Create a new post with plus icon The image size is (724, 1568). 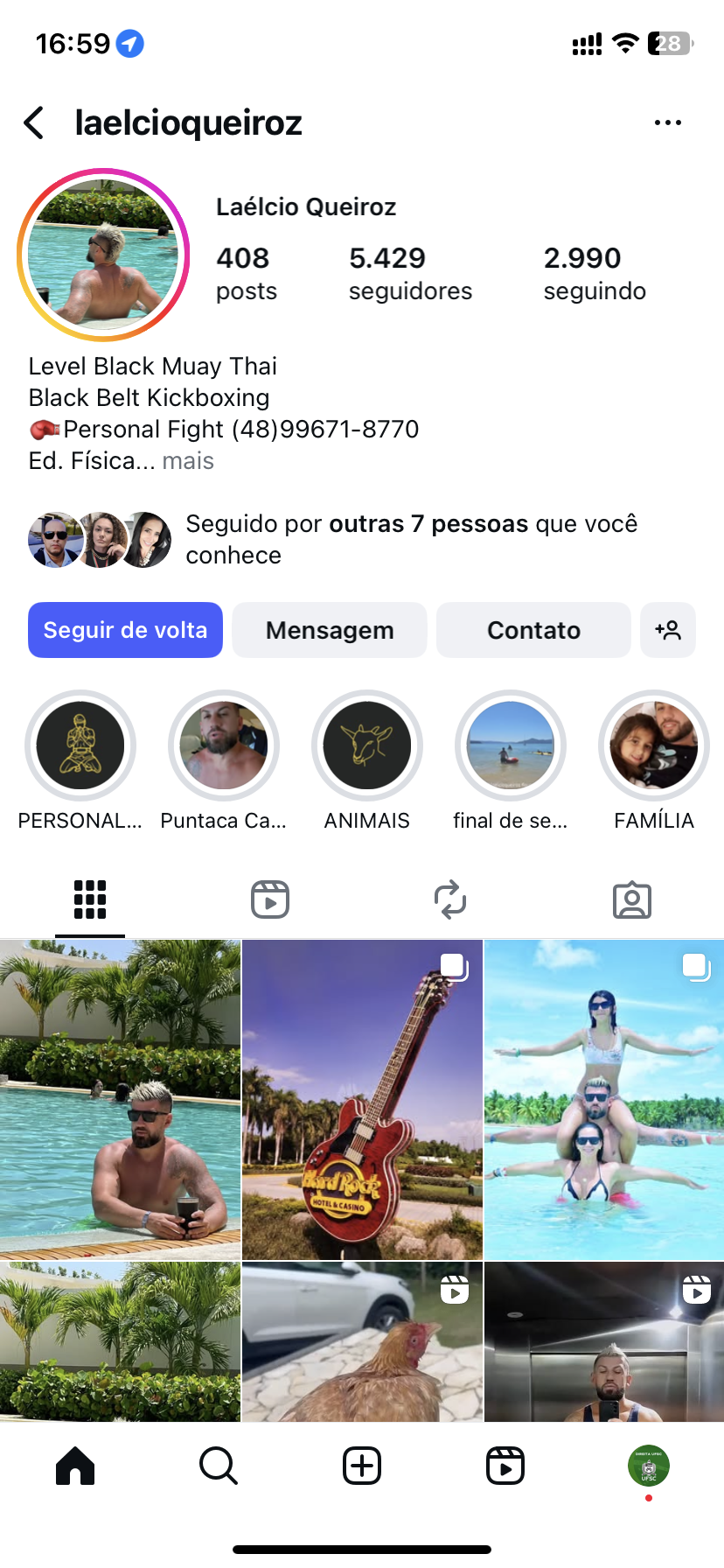(x=362, y=1466)
